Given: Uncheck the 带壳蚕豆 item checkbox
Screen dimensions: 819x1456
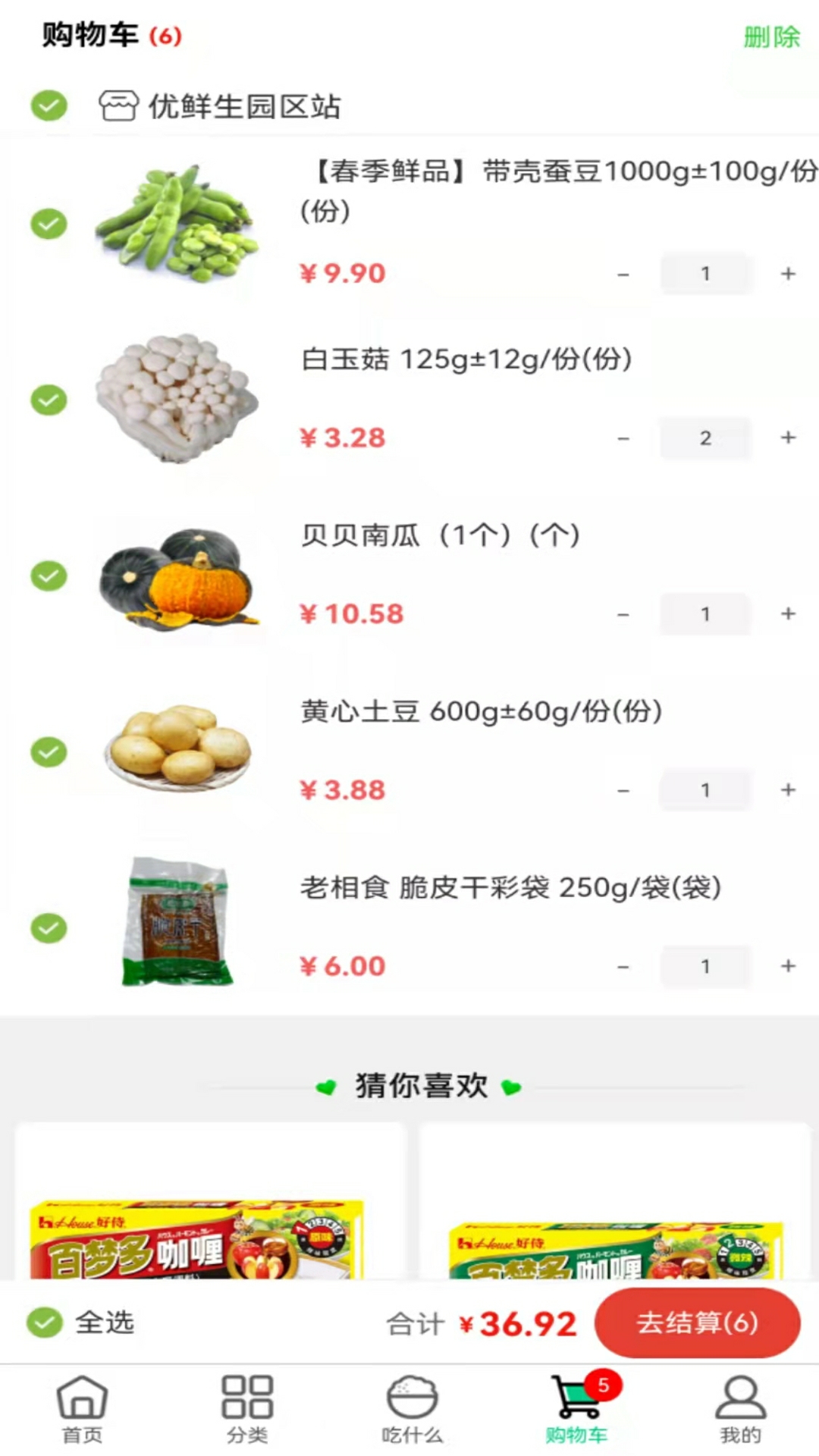Looking at the screenshot, I should click(49, 223).
